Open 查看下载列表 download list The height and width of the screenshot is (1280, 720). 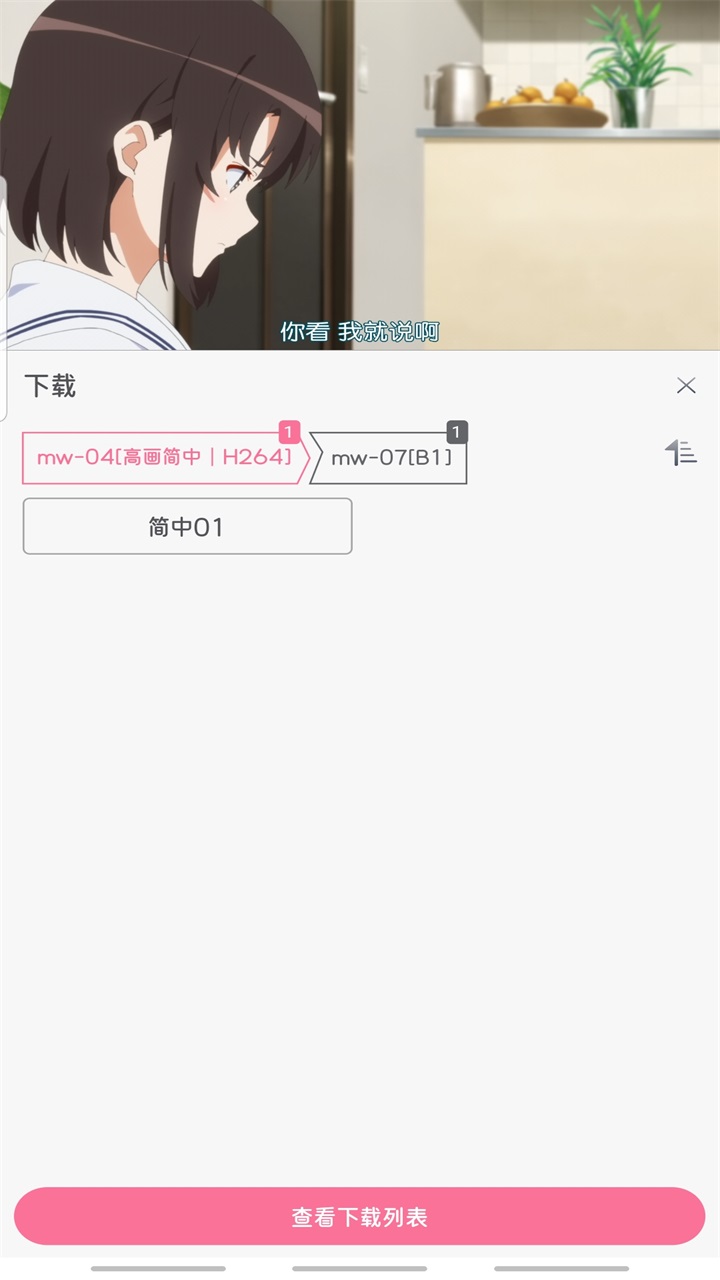click(360, 1217)
